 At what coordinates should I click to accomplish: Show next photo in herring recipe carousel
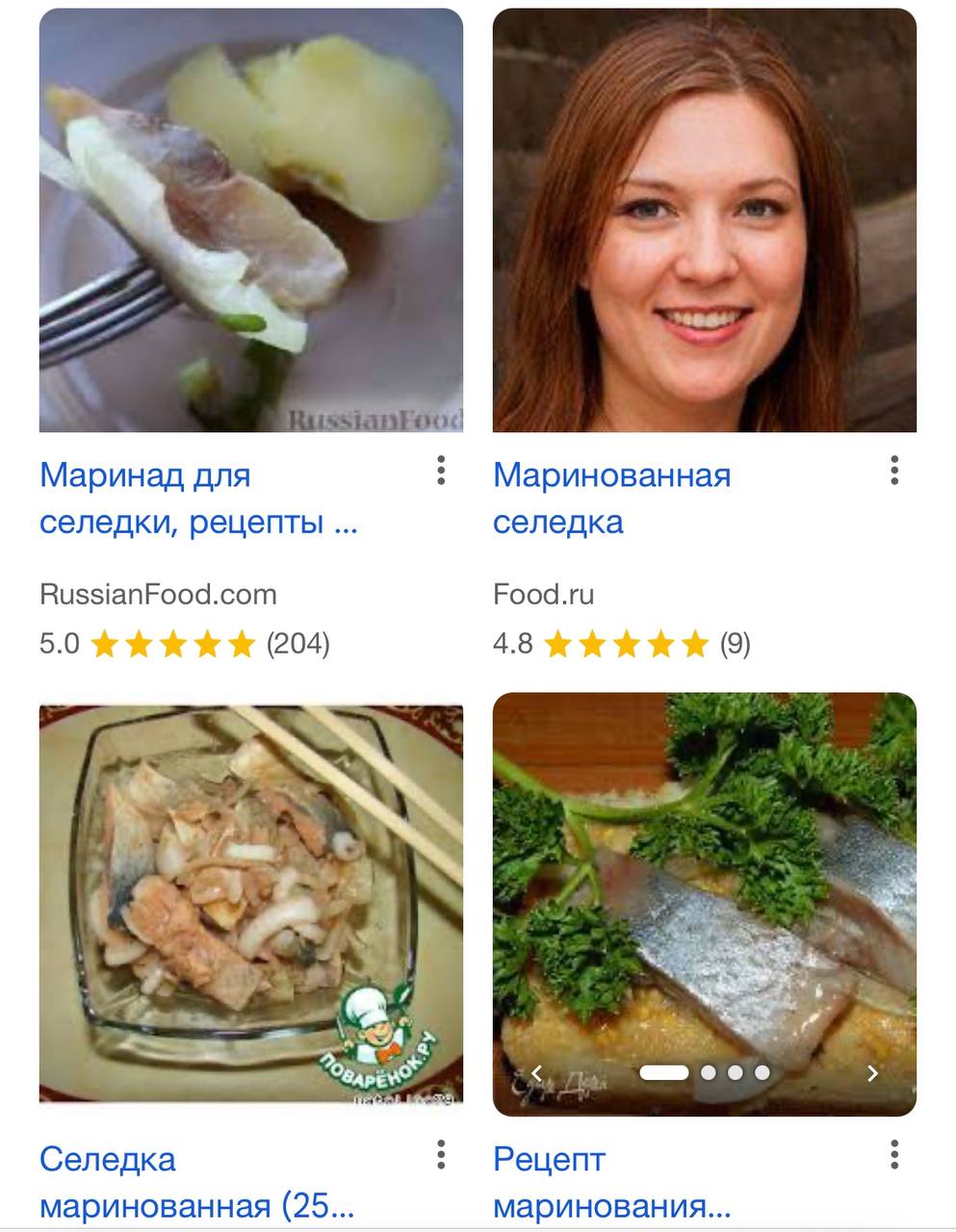click(x=872, y=1072)
